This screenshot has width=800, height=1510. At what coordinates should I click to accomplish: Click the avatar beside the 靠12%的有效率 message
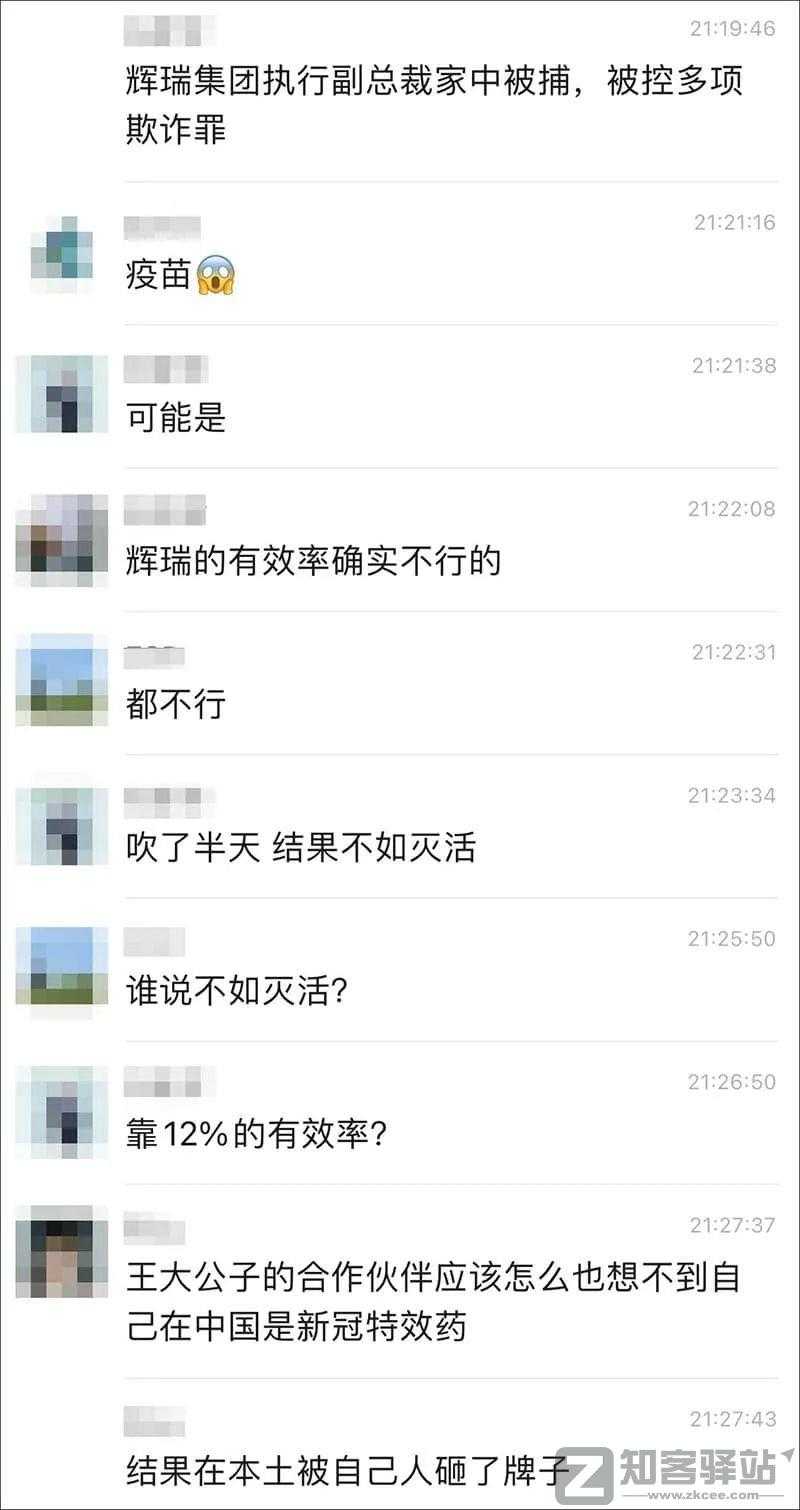61,1108
